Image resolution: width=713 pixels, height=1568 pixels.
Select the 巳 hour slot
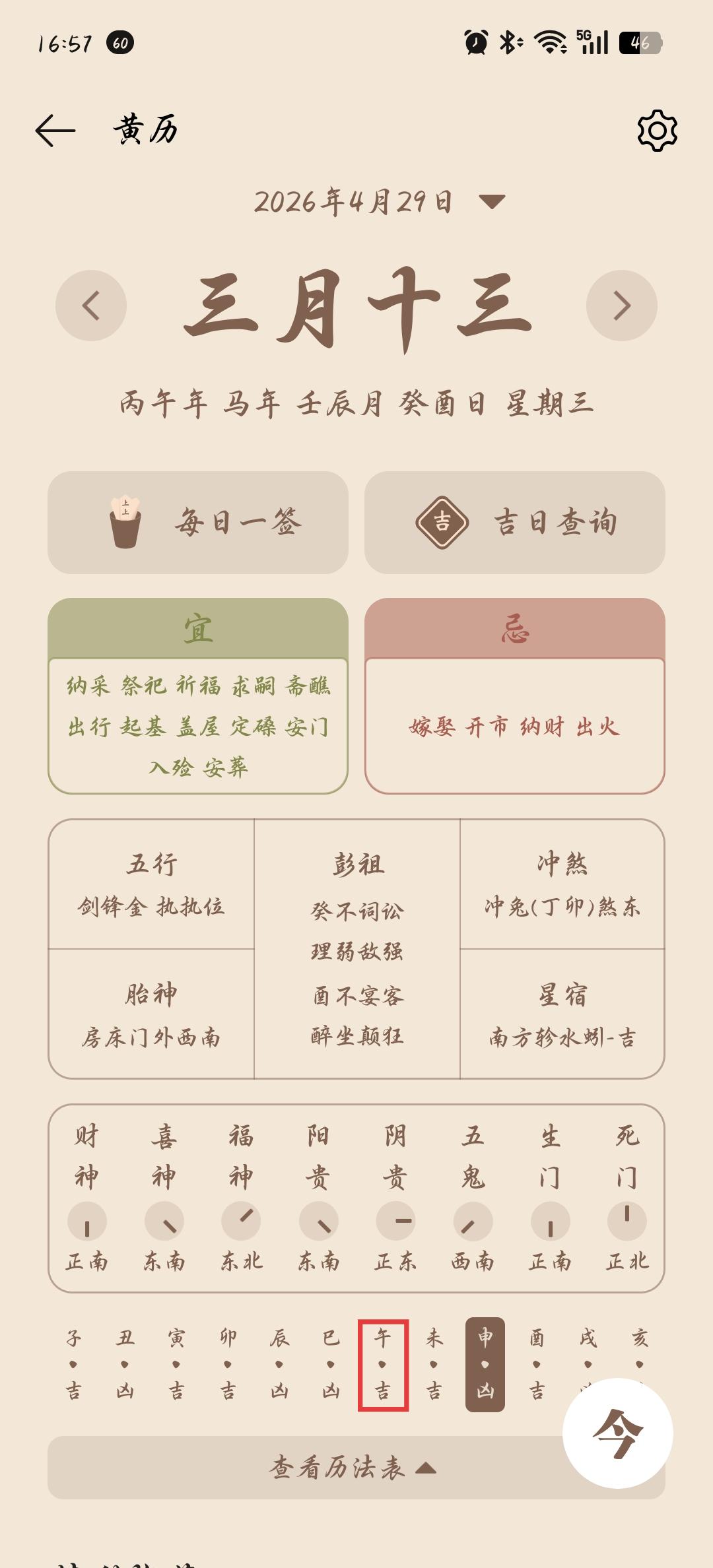pos(331,1365)
